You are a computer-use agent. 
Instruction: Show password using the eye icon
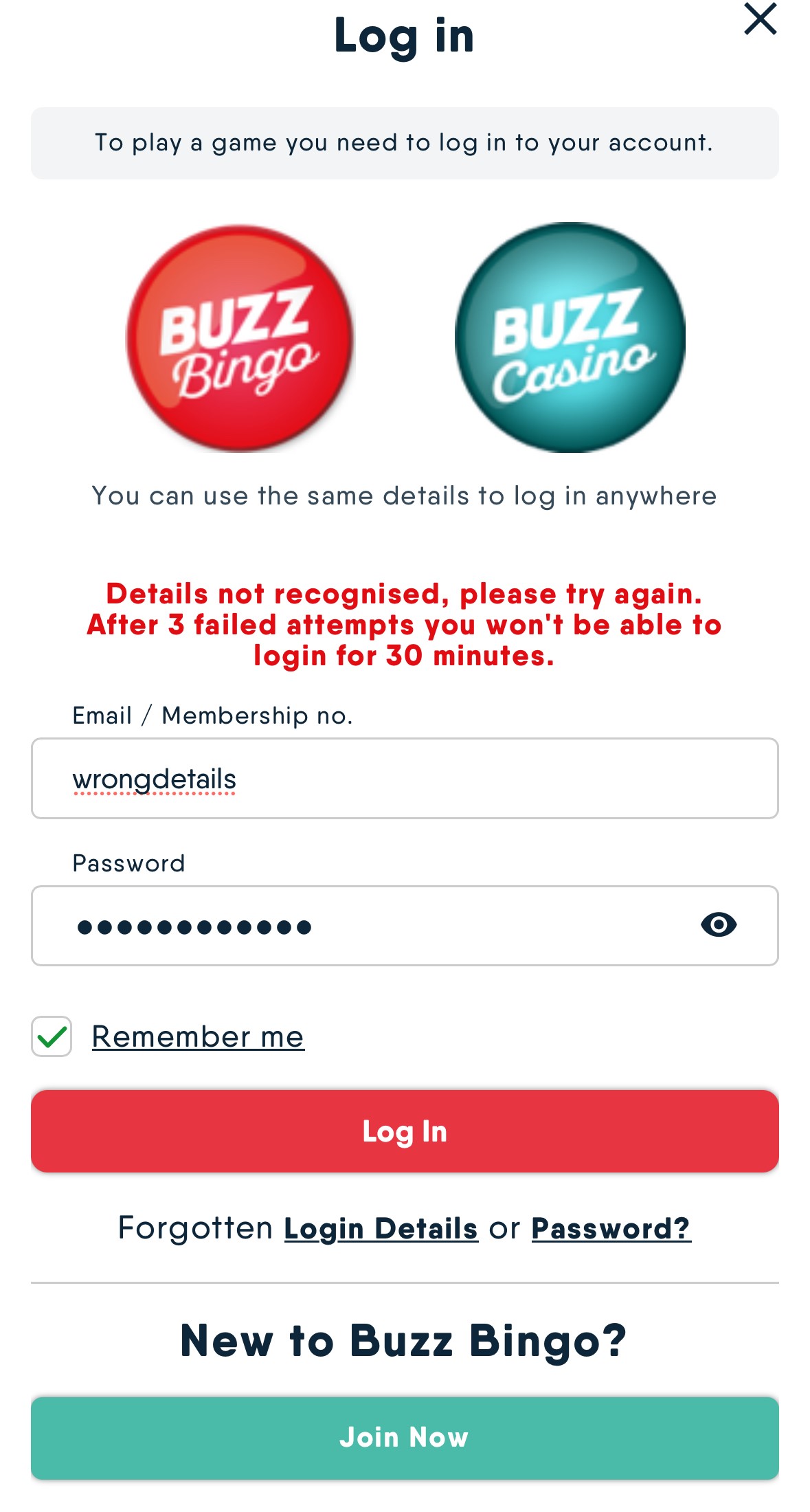pyautogui.click(x=719, y=925)
